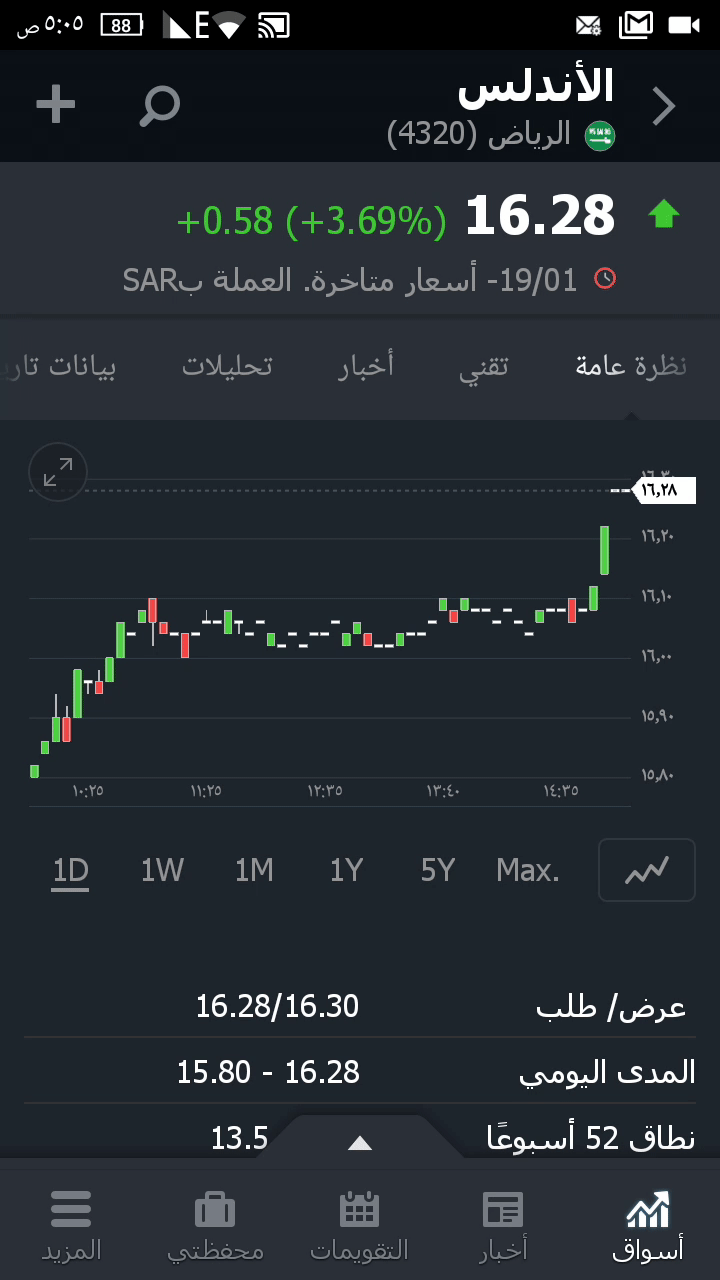Switch to the تقني tab

coord(484,366)
